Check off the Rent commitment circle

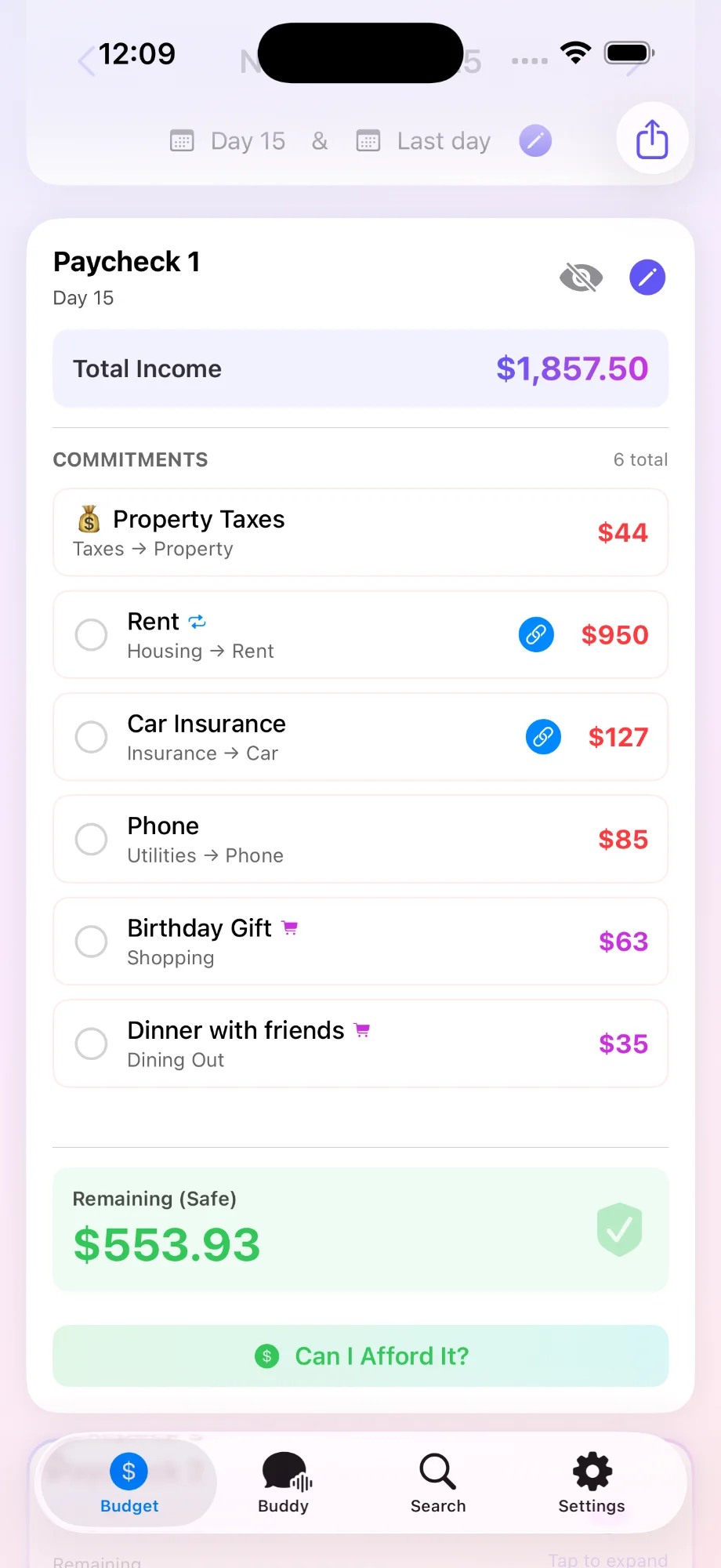(91, 635)
